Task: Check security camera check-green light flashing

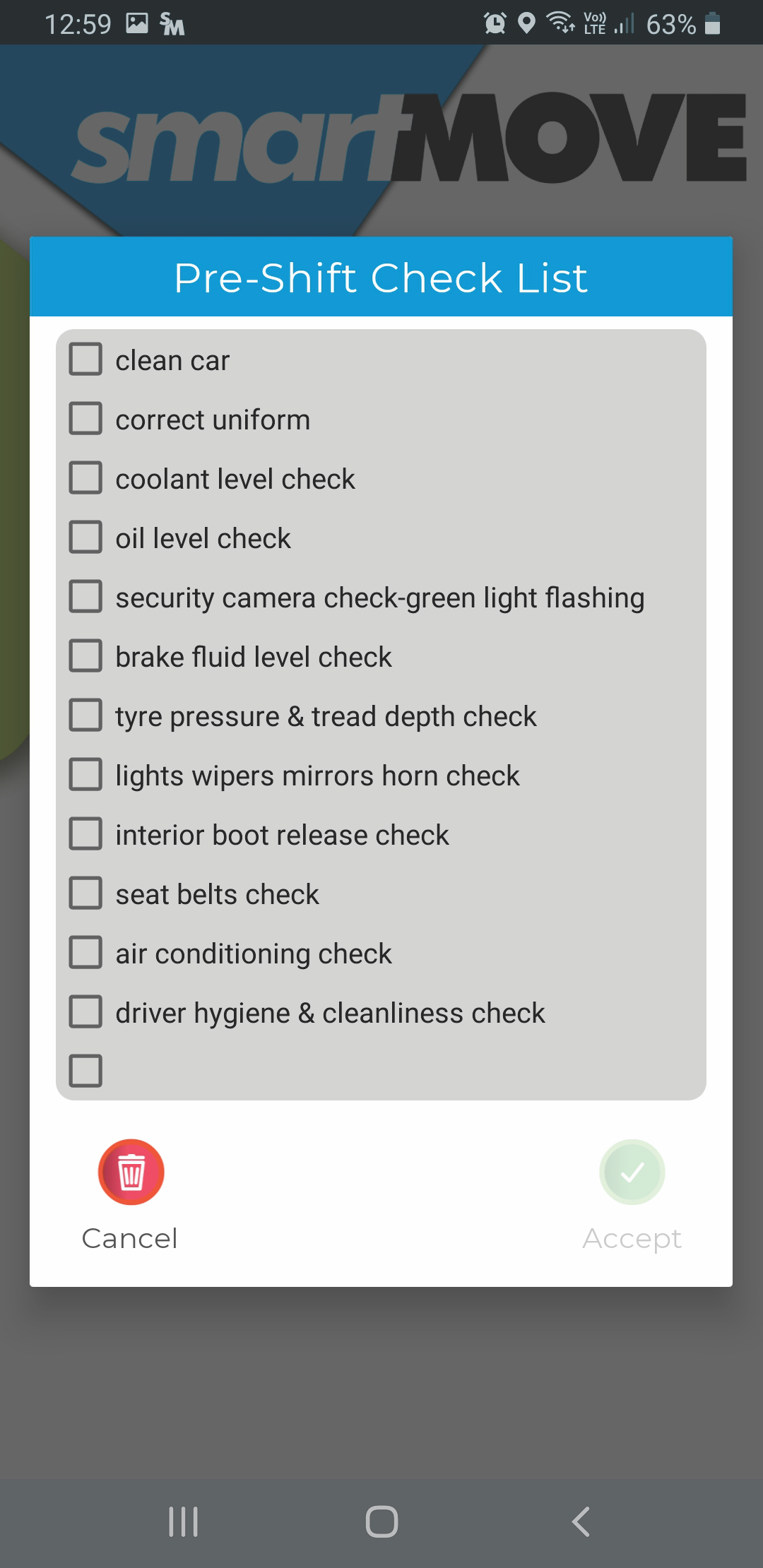Action: point(85,597)
